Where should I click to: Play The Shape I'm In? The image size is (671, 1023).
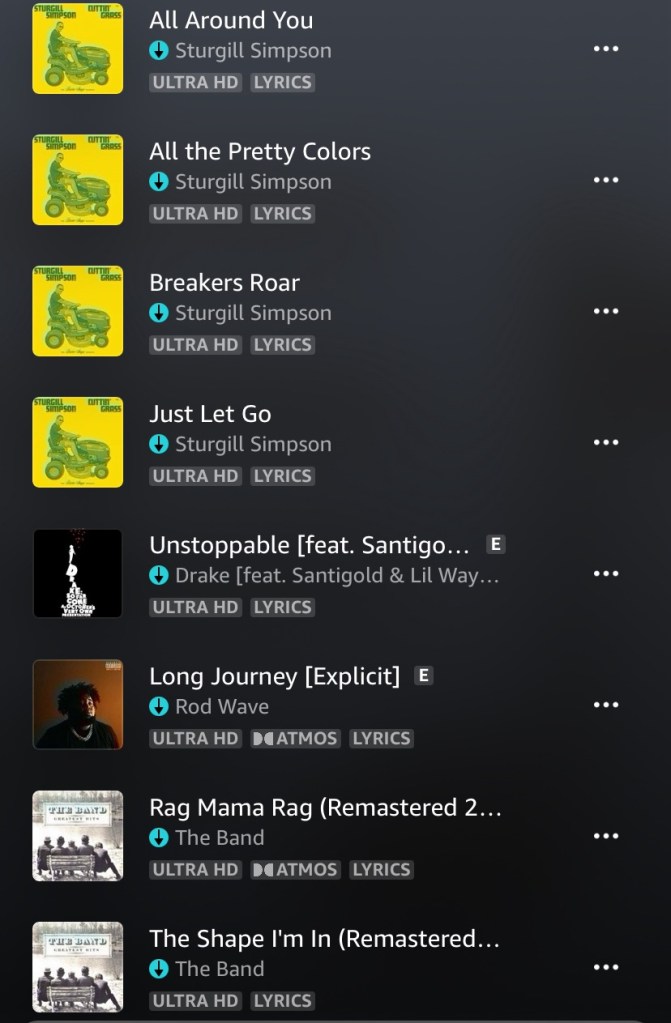click(x=324, y=939)
